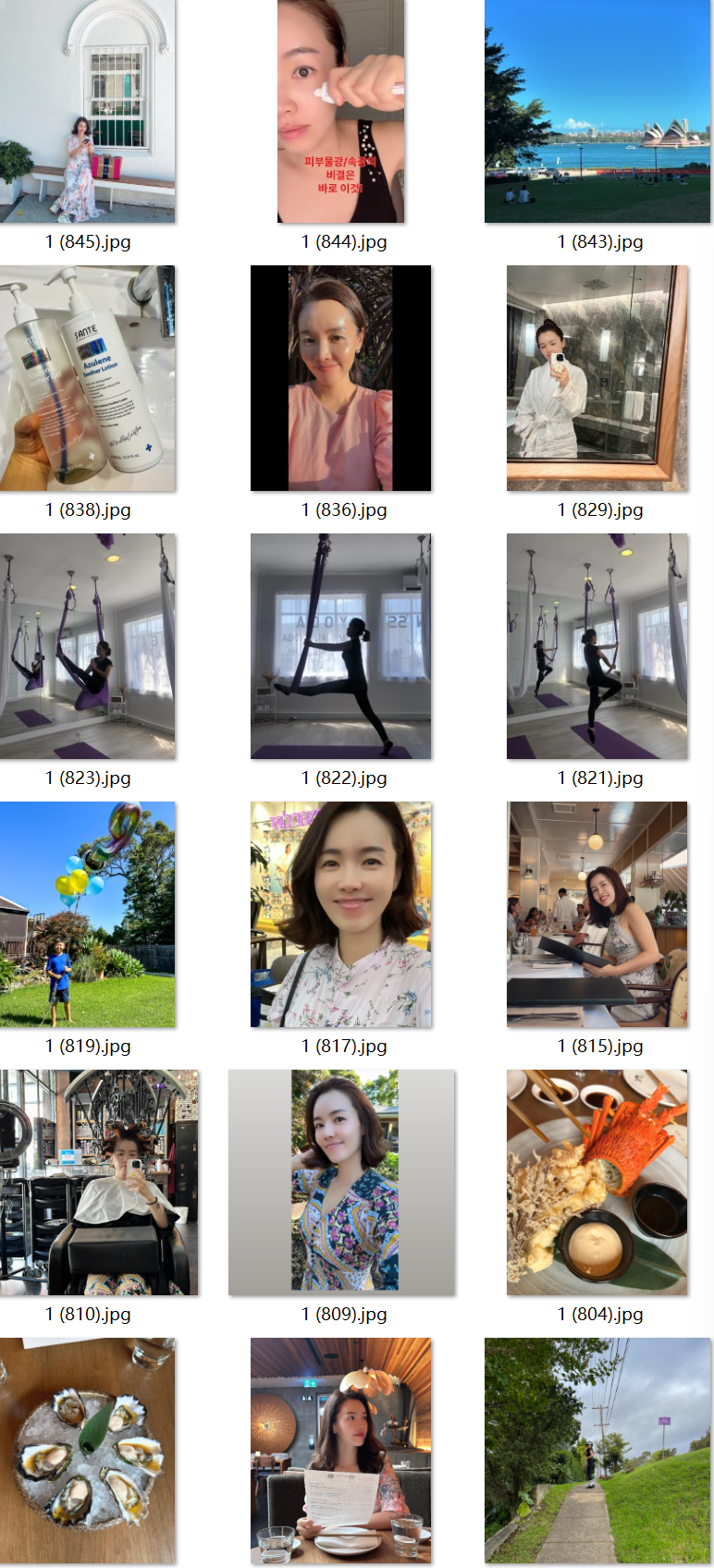Select picture 1 (823).jpg

[87, 646]
